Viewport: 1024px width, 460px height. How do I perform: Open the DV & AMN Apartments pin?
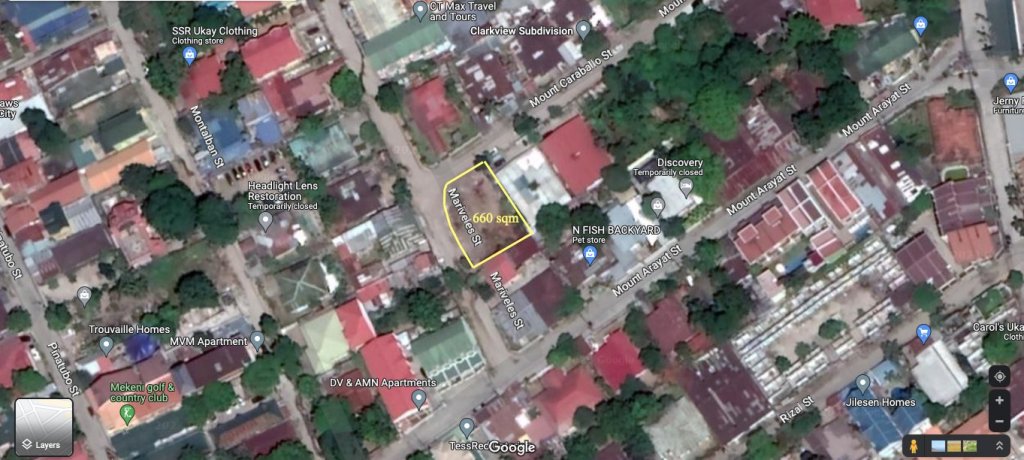click(419, 398)
